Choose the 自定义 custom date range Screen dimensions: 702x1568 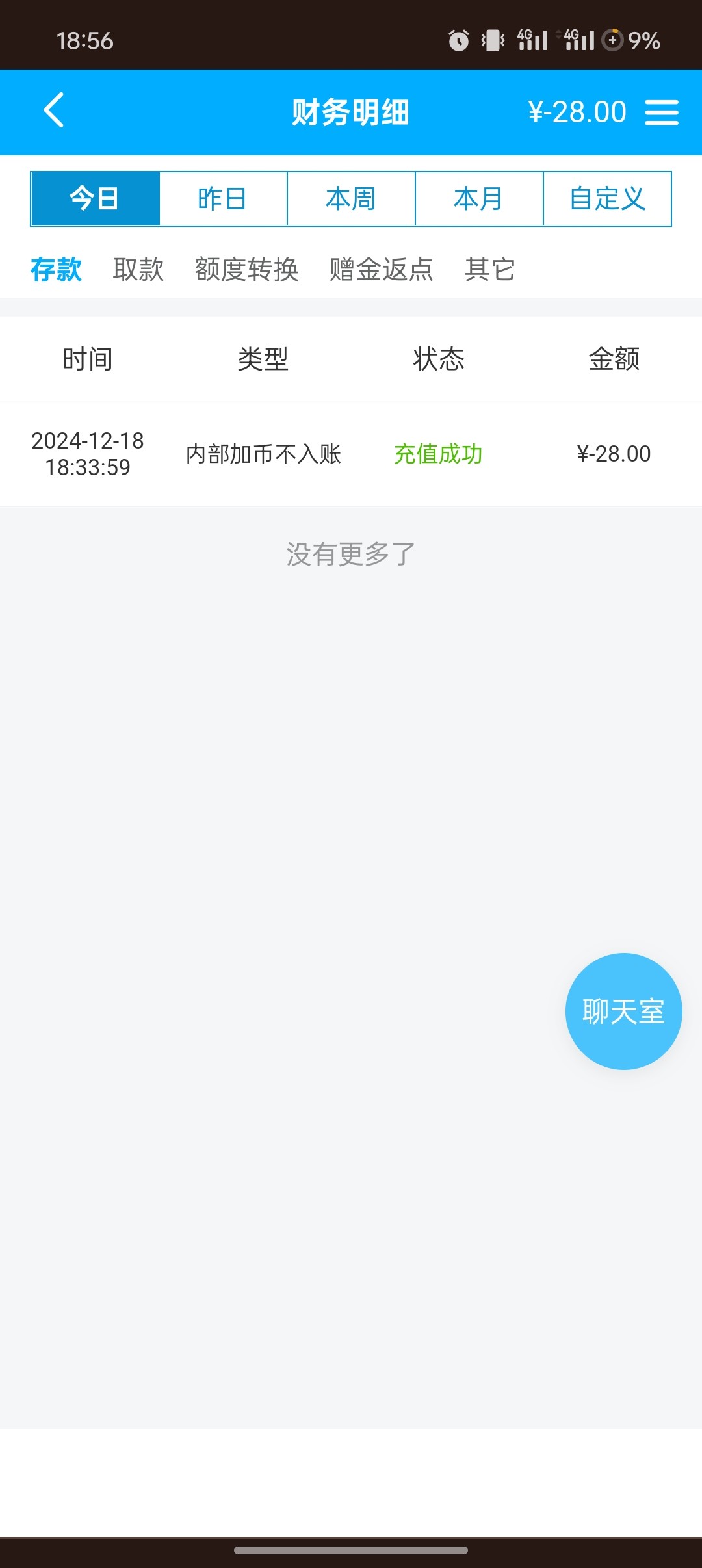(x=607, y=199)
